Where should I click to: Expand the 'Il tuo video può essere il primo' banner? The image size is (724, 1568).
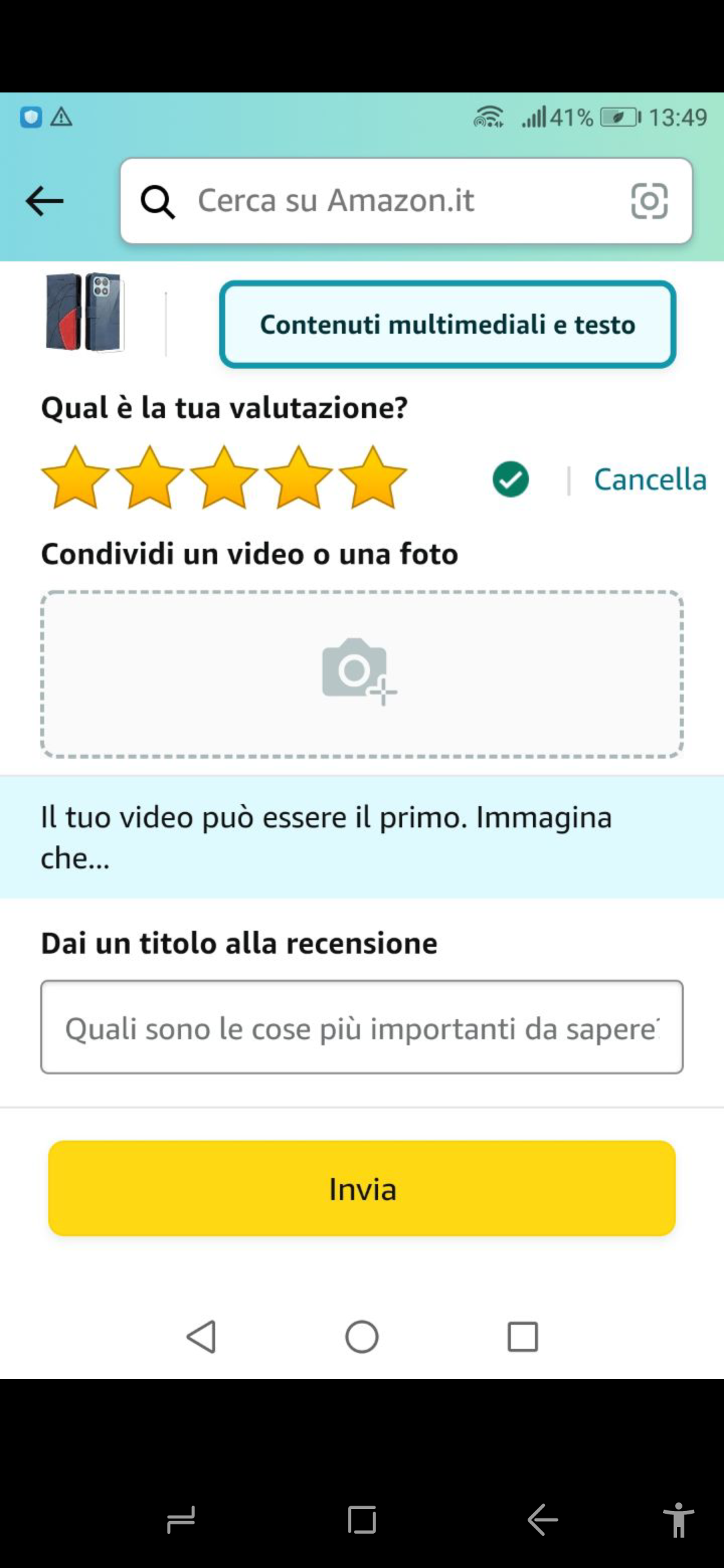pyautogui.click(x=361, y=837)
